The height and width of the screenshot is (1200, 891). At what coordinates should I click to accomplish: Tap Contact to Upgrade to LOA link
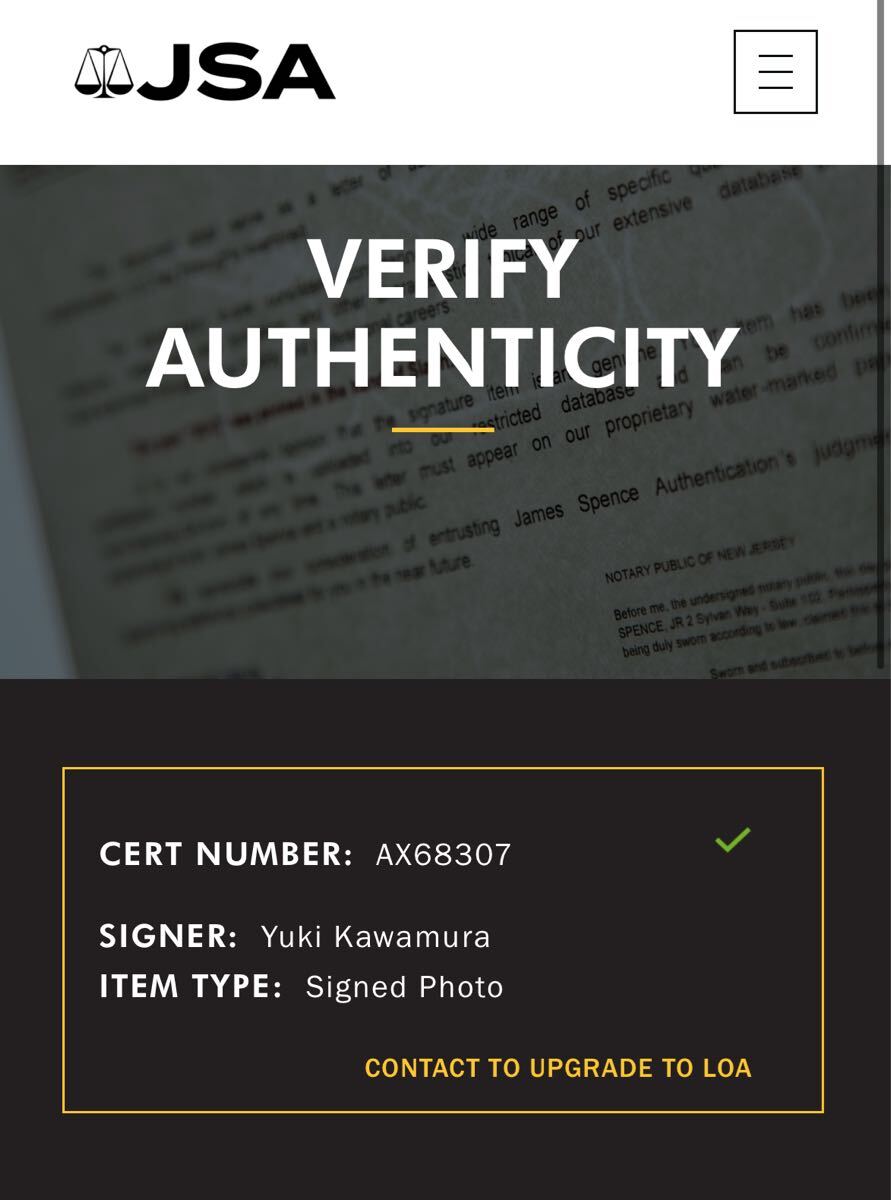click(x=557, y=1068)
